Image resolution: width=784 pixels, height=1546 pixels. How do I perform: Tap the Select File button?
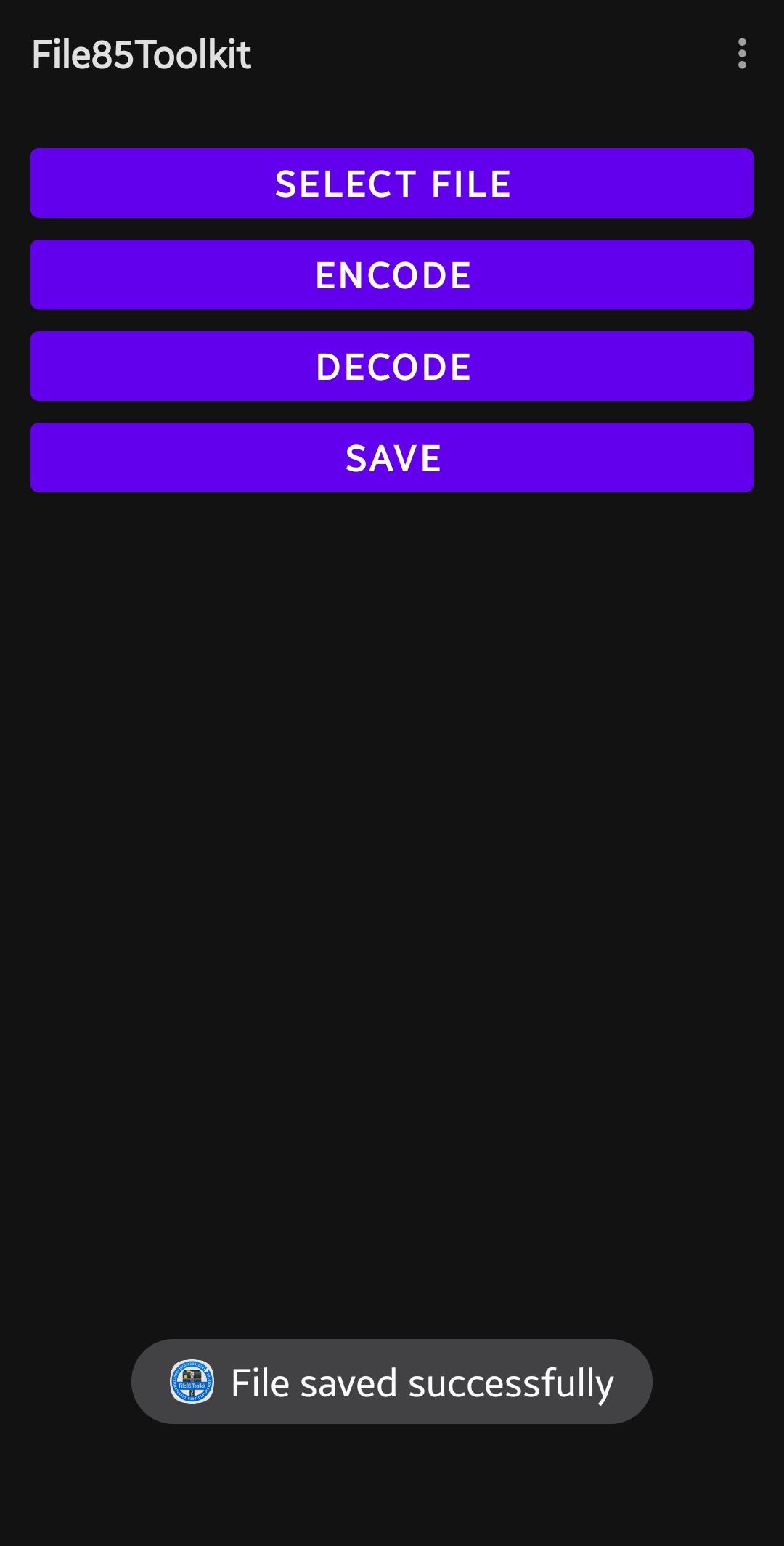[x=392, y=183]
